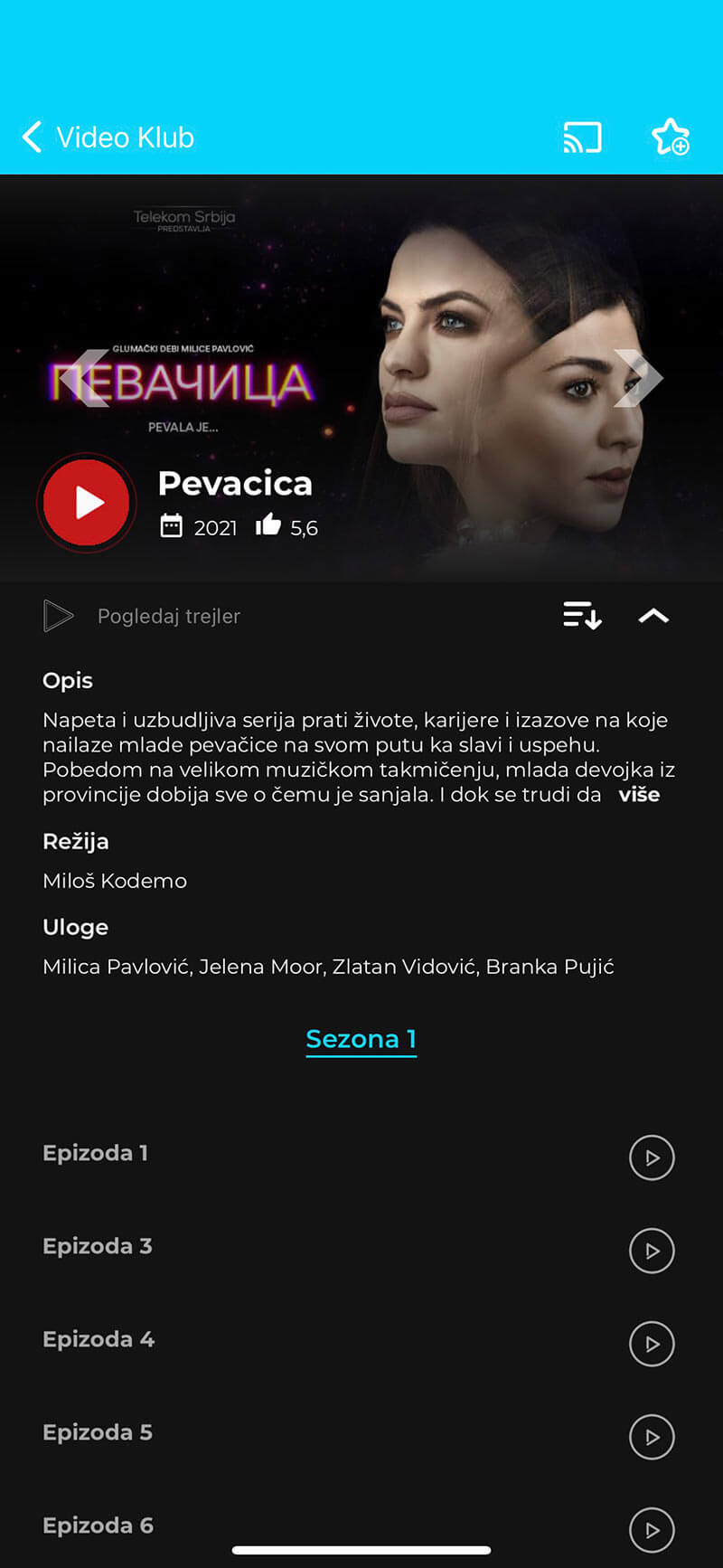Play Epizoda 5
This screenshot has width=723, height=1568.
652,1437
